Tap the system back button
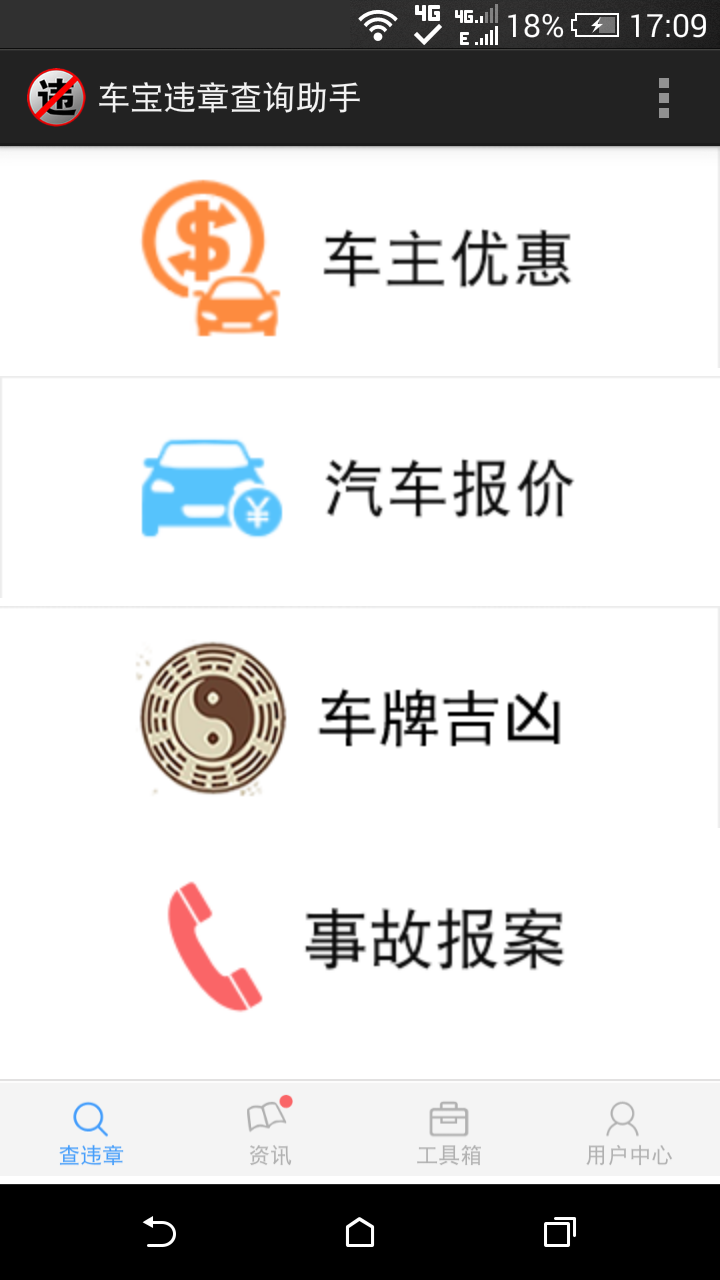The height and width of the screenshot is (1280, 720). pos(159,1232)
